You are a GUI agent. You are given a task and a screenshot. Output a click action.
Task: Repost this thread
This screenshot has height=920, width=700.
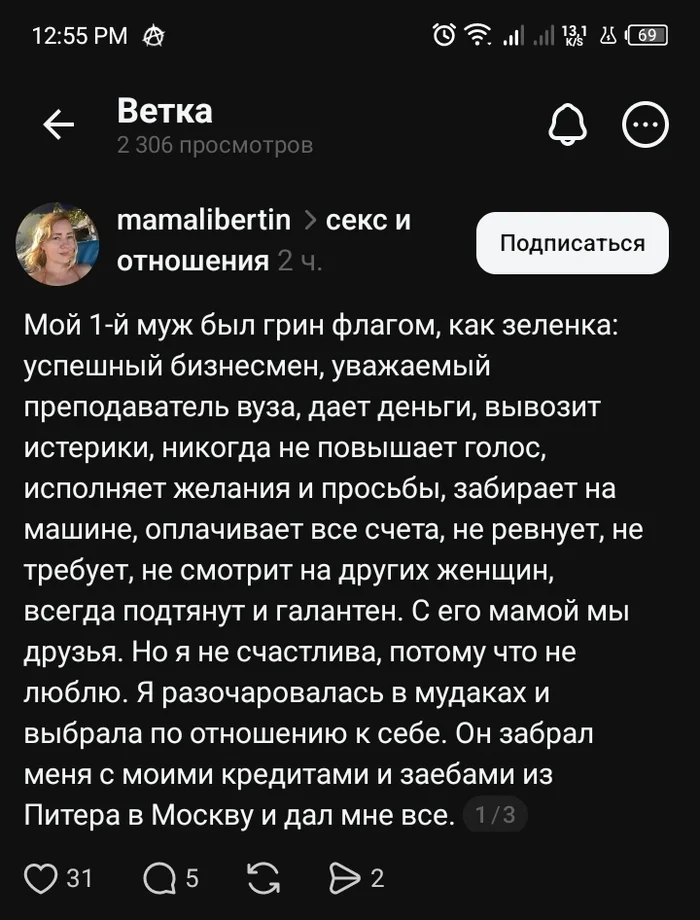263,879
